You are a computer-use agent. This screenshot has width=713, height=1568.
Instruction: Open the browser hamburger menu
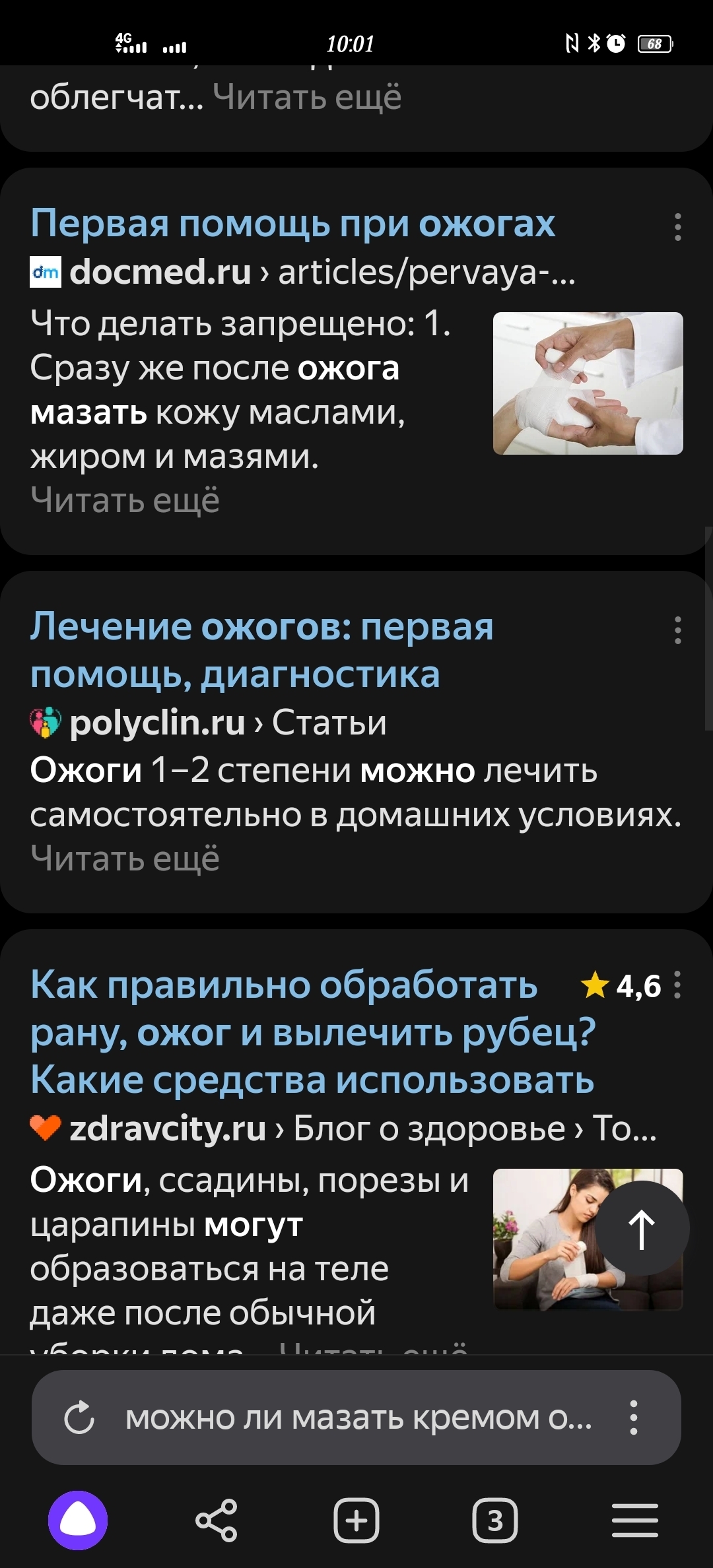635,1520
